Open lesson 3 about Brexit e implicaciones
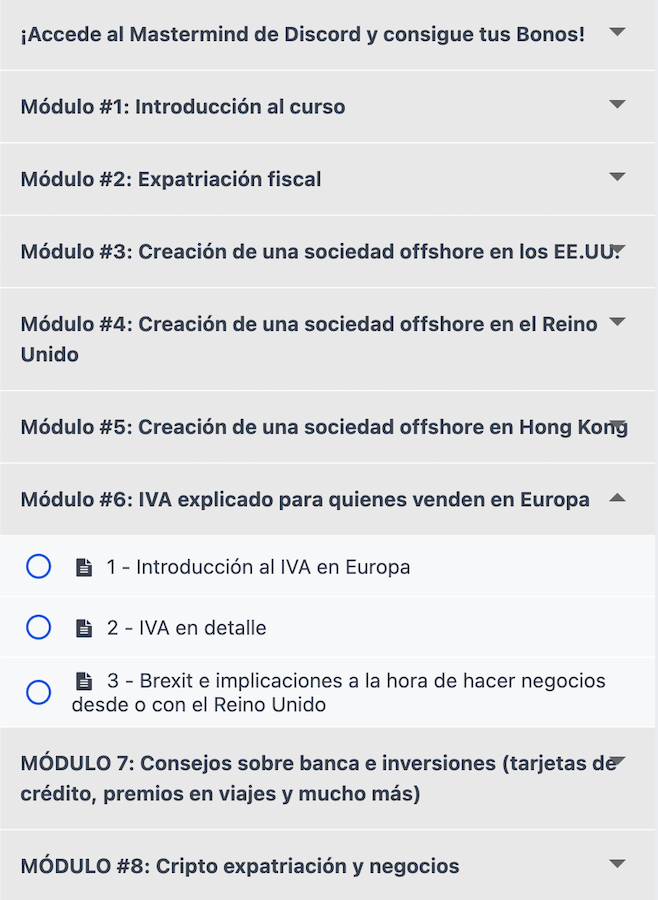The height and width of the screenshot is (900, 658). click(340, 692)
